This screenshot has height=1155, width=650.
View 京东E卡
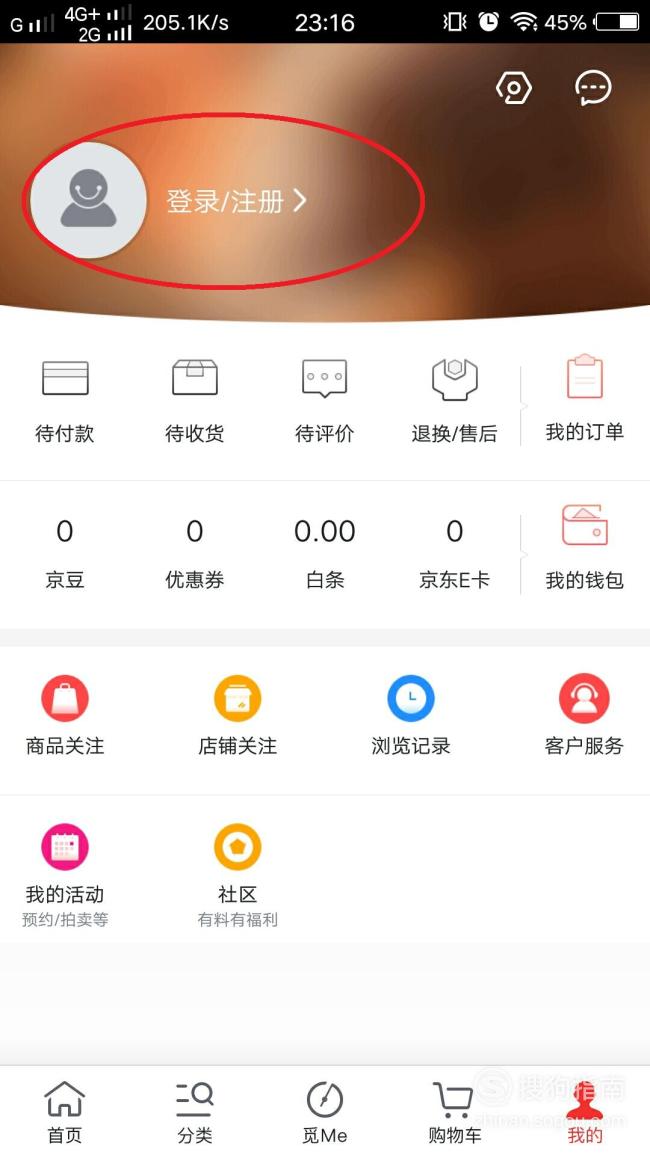(455, 554)
